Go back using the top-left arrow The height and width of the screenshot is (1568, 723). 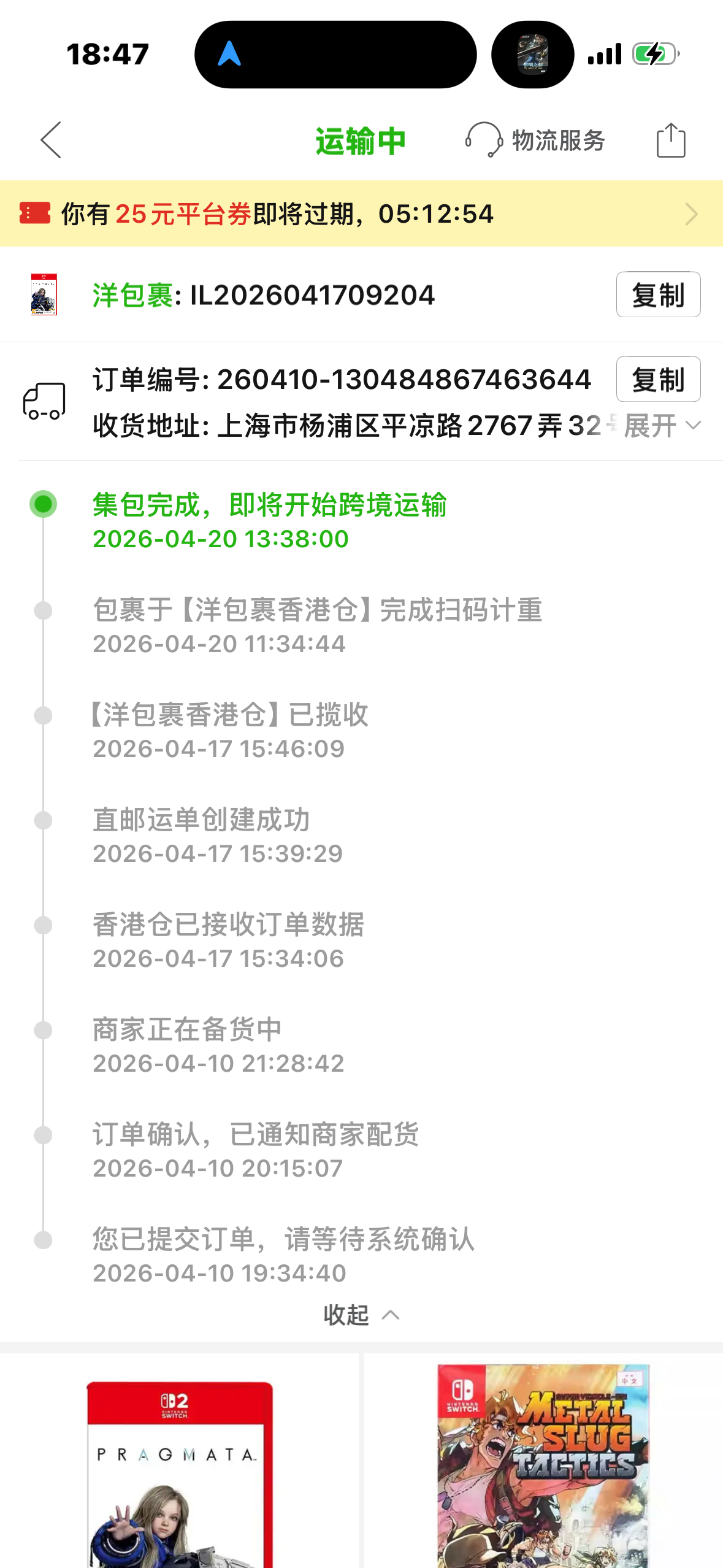click(x=51, y=140)
